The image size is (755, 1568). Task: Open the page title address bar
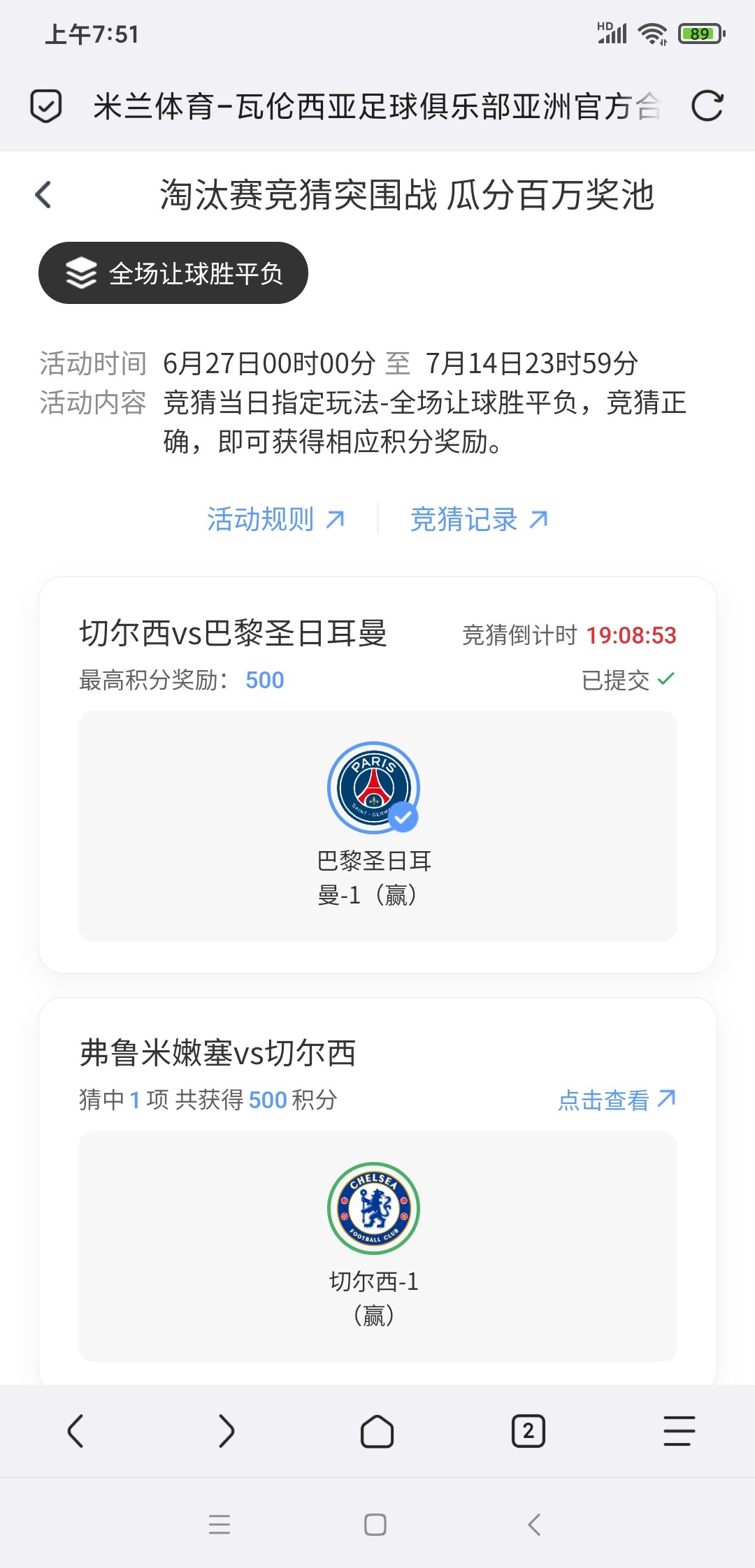tap(376, 107)
